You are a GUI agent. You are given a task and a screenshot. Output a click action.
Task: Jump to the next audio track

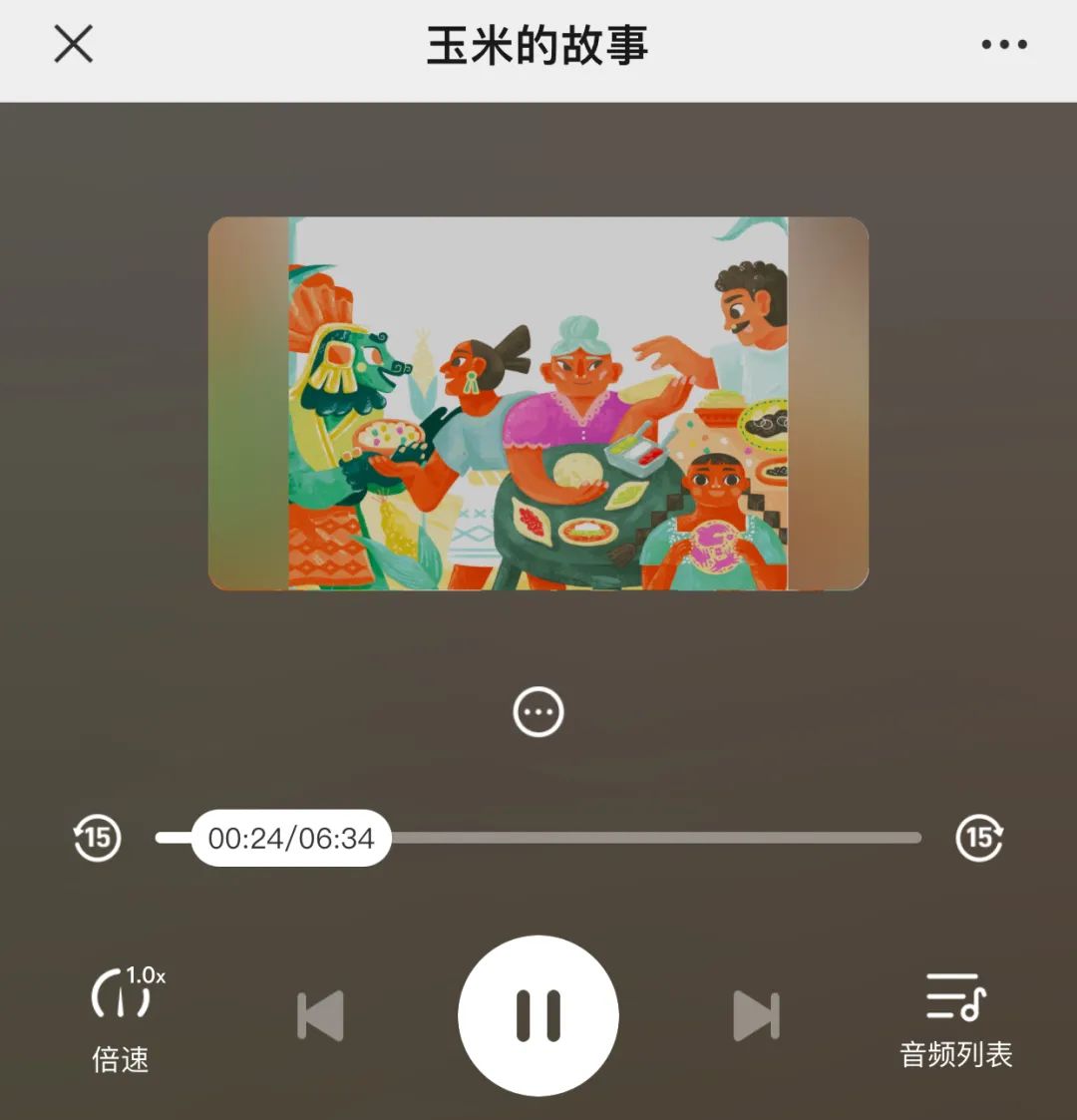click(x=756, y=1016)
